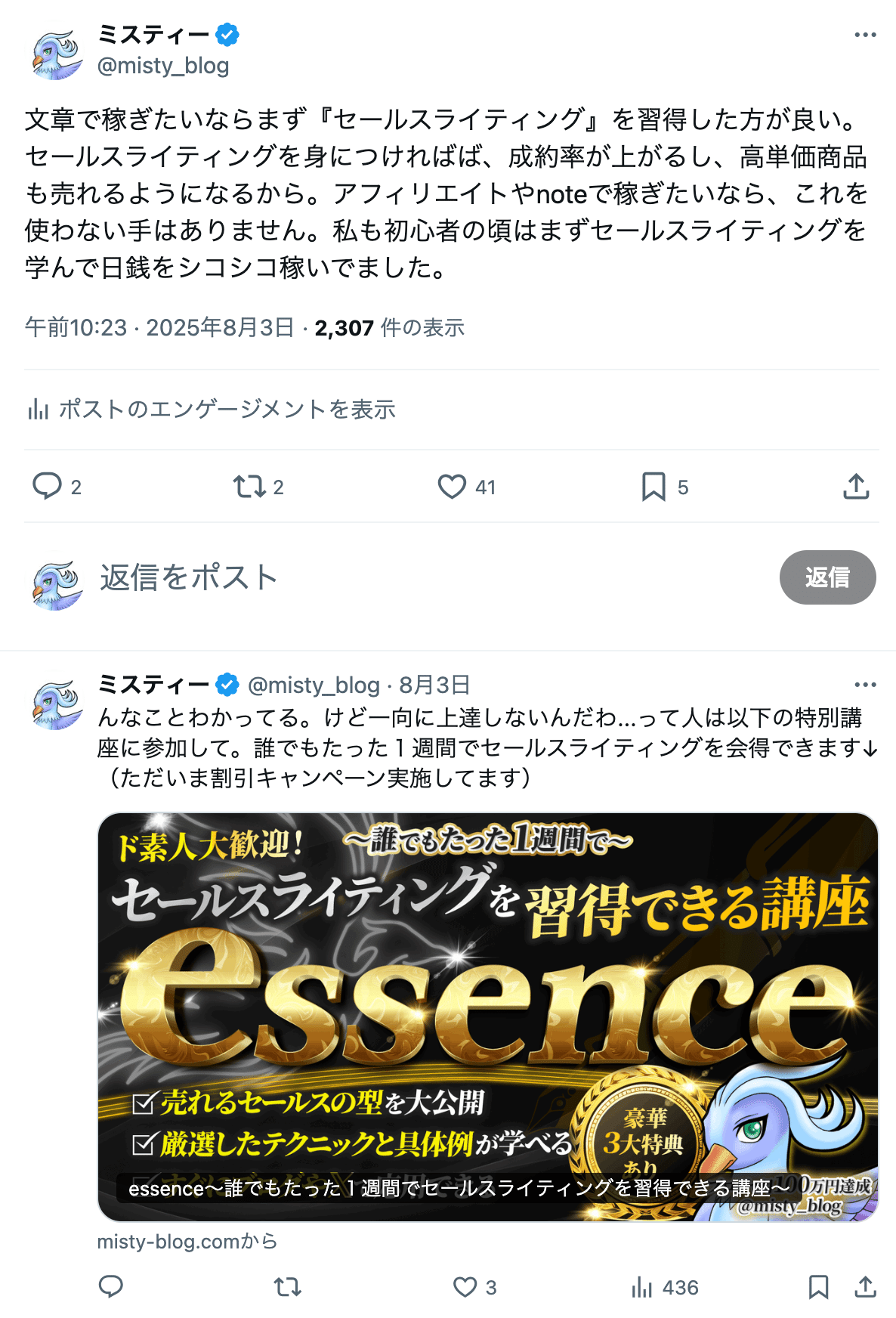Bookmark the main post
This screenshot has height=1318, width=896.
click(653, 486)
